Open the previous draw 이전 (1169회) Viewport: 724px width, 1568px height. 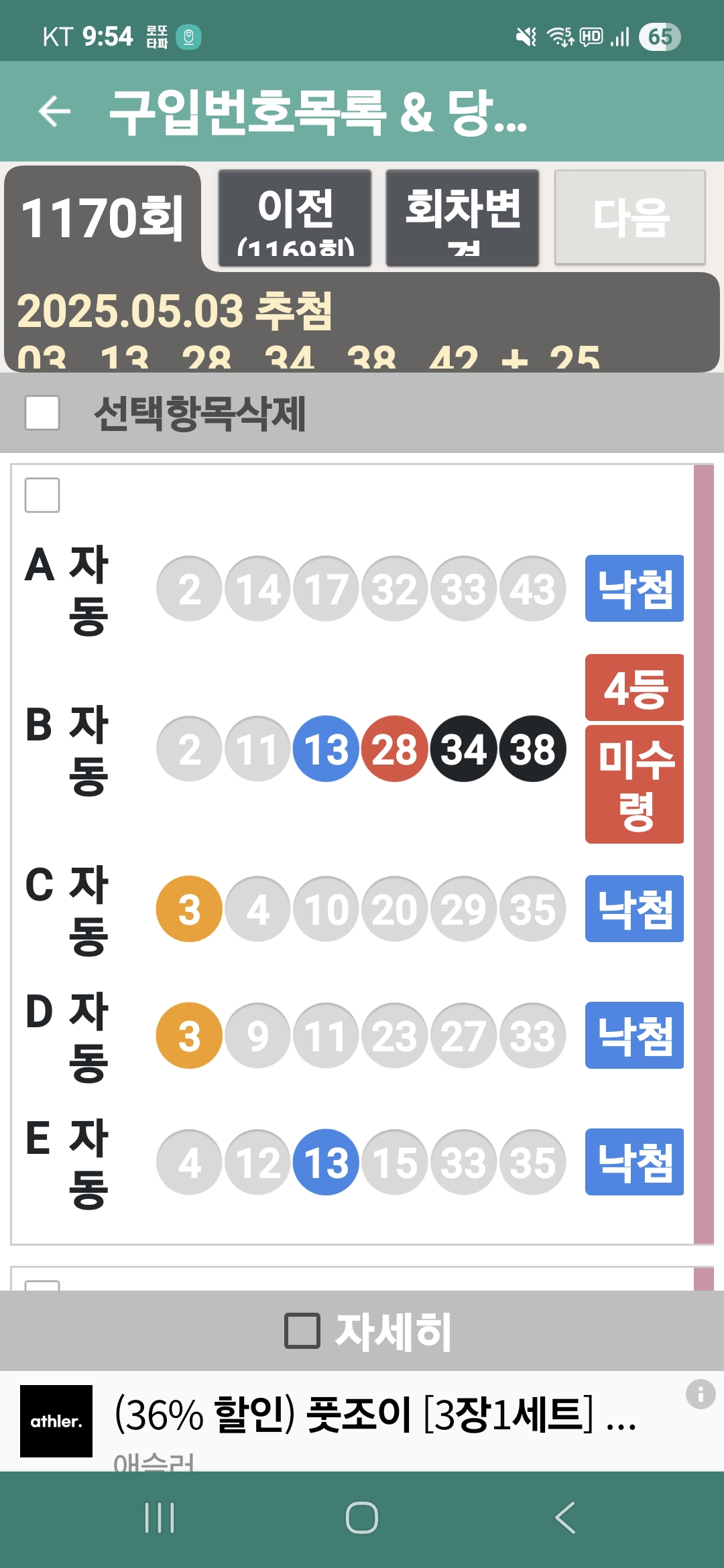295,218
